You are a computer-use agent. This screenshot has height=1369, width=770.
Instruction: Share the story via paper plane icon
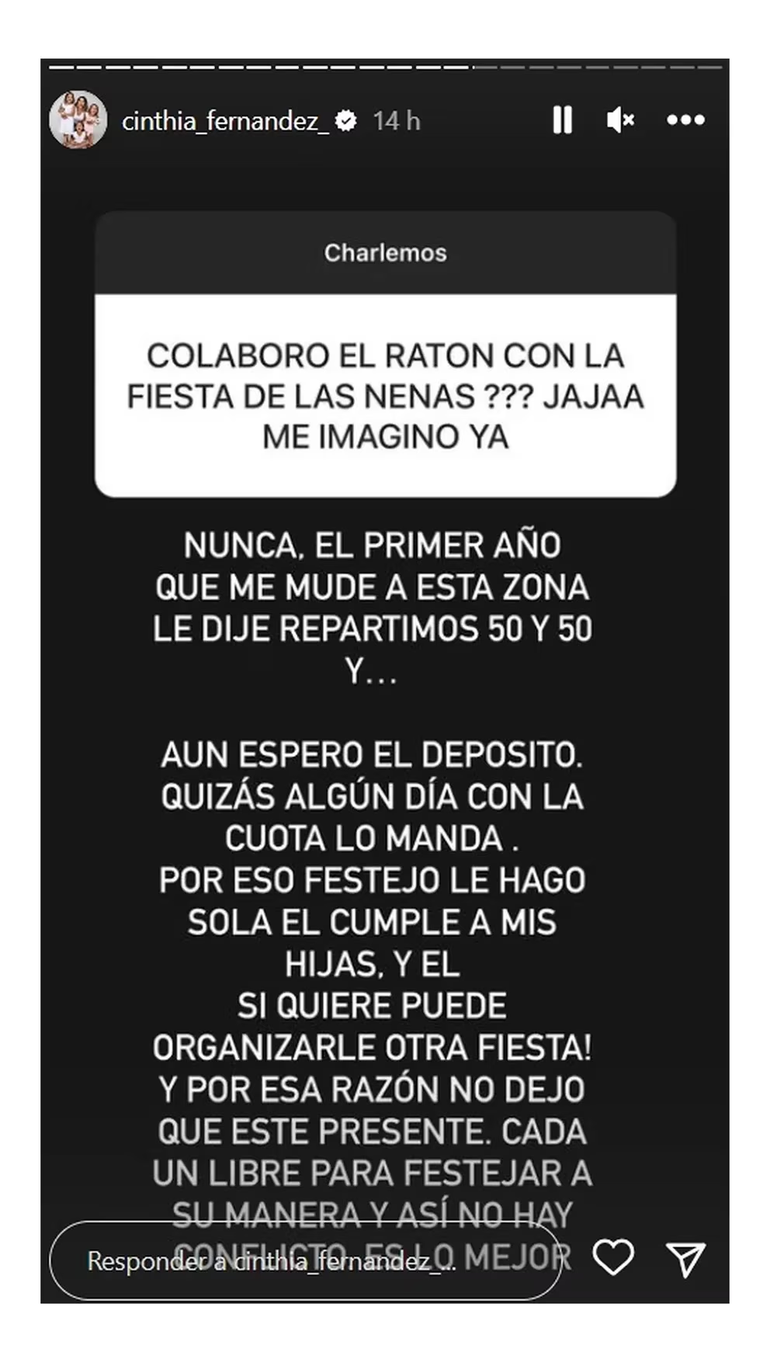point(686,1259)
